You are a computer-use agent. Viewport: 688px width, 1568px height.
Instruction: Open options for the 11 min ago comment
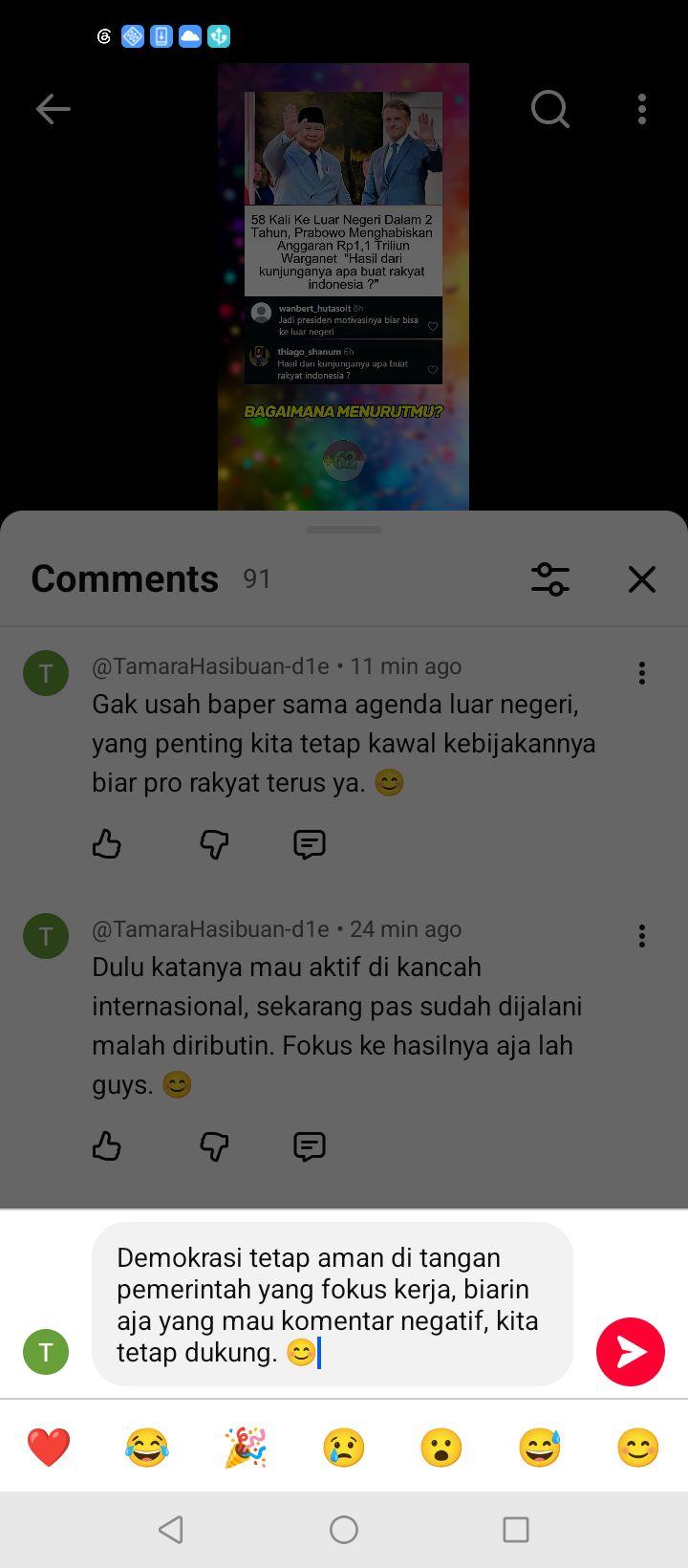pos(642,673)
